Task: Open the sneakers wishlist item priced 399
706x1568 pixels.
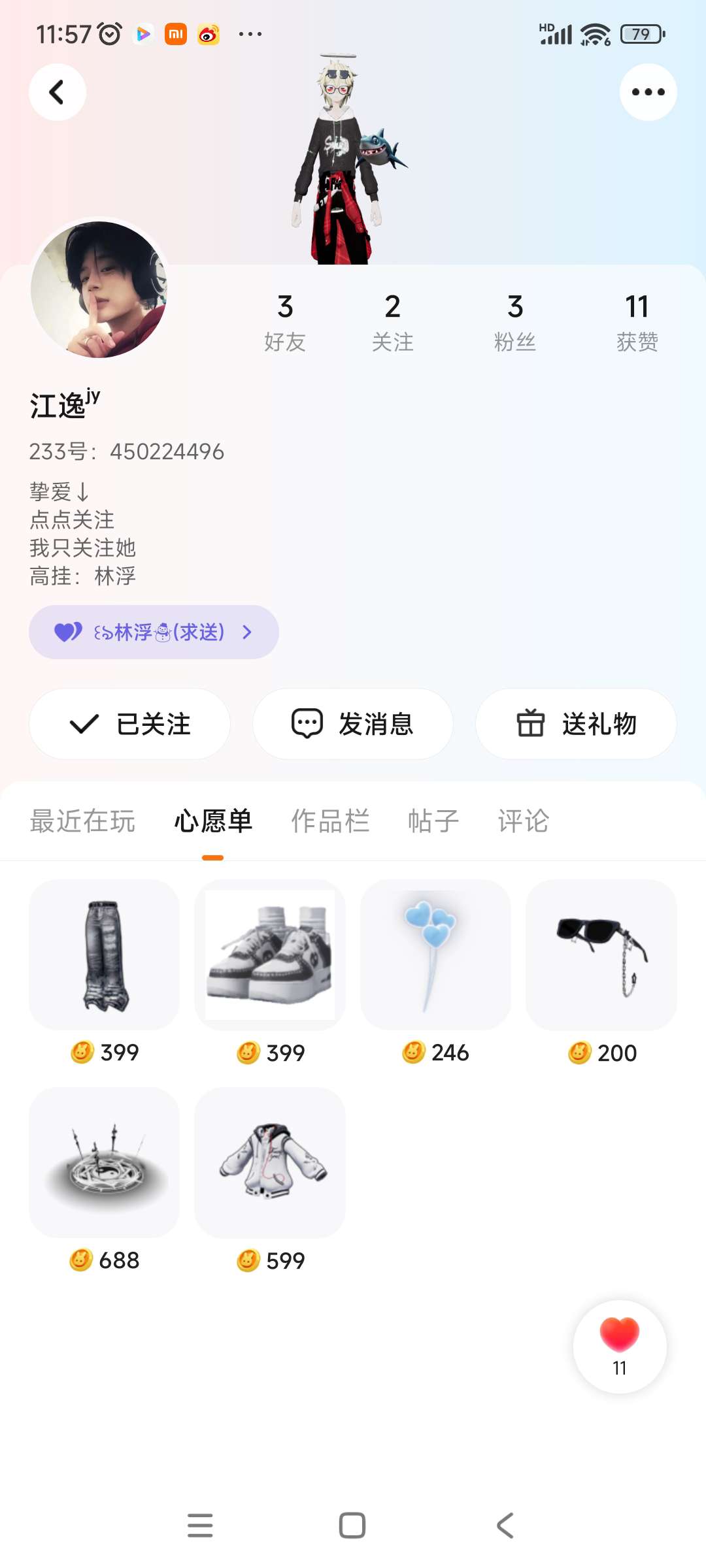Action: point(270,955)
